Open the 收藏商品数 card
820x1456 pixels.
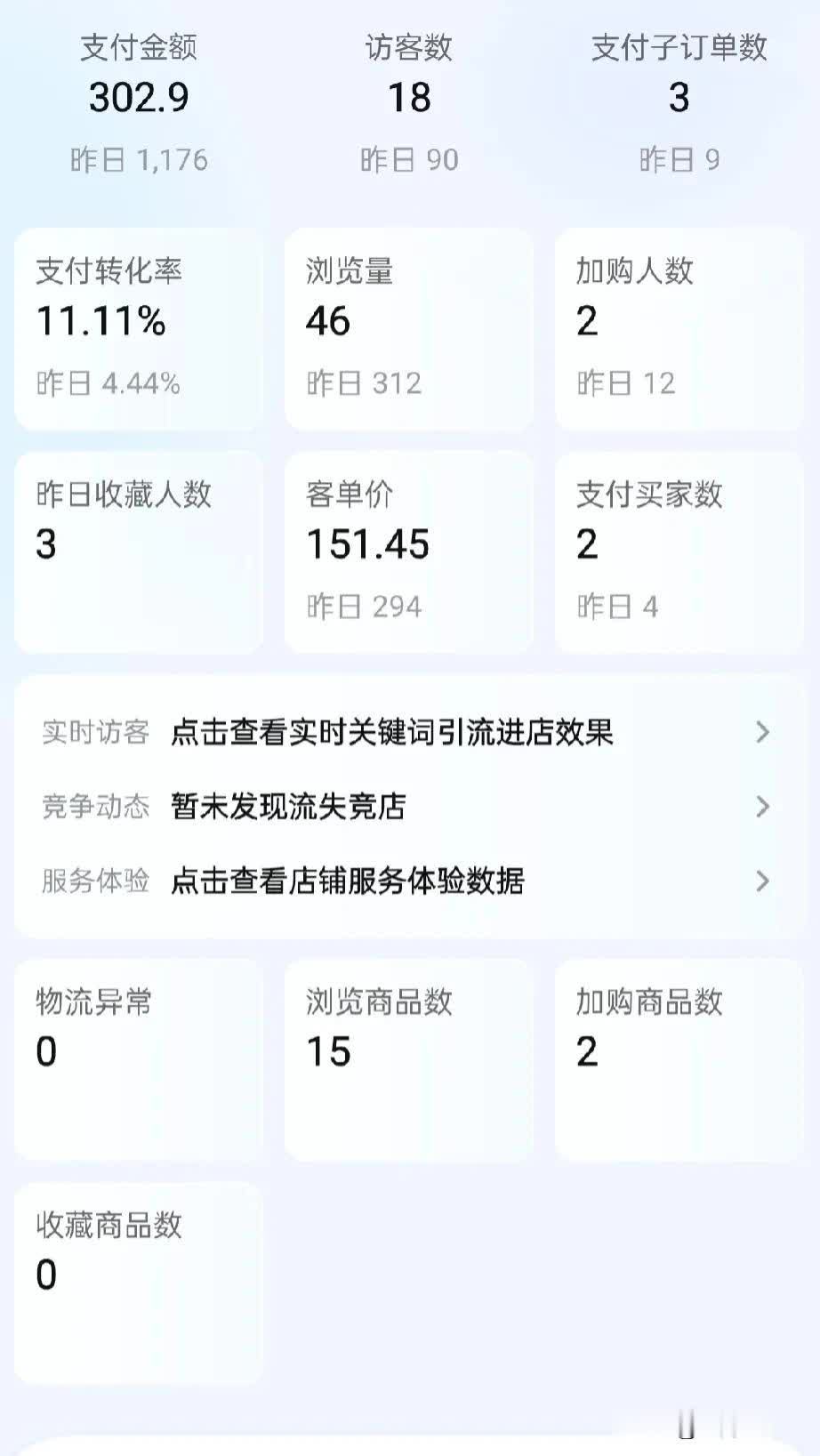(139, 1283)
